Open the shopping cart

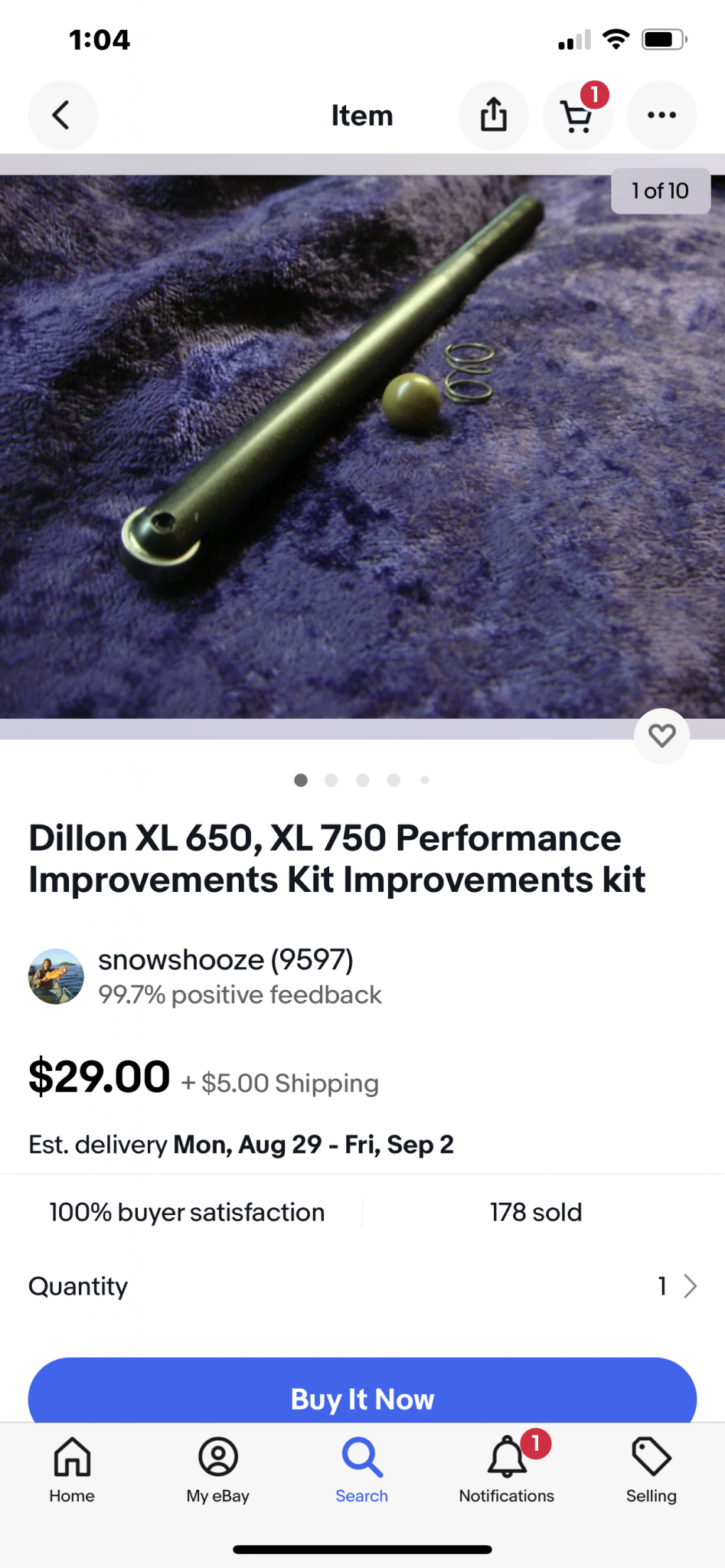(x=577, y=116)
